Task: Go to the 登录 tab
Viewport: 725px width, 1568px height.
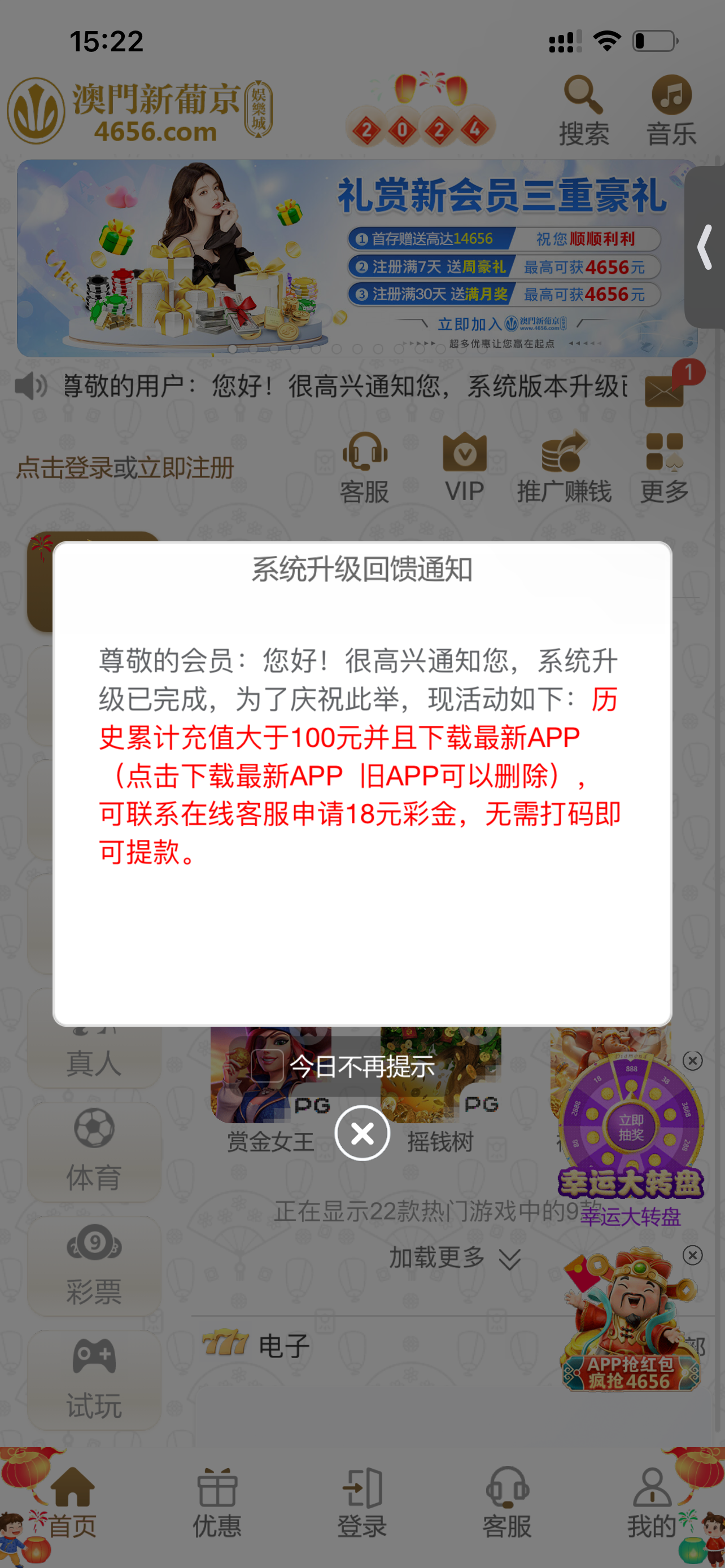Action: pyautogui.click(x=362, y=1503)
